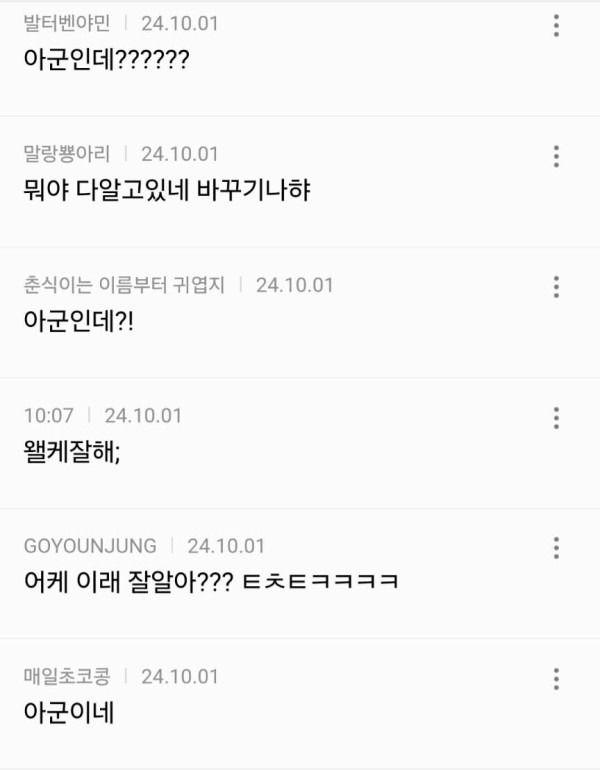The image size is (600, 770).
Task: Open more options for GOYOUNJUNG's comment
Action: 556,548
